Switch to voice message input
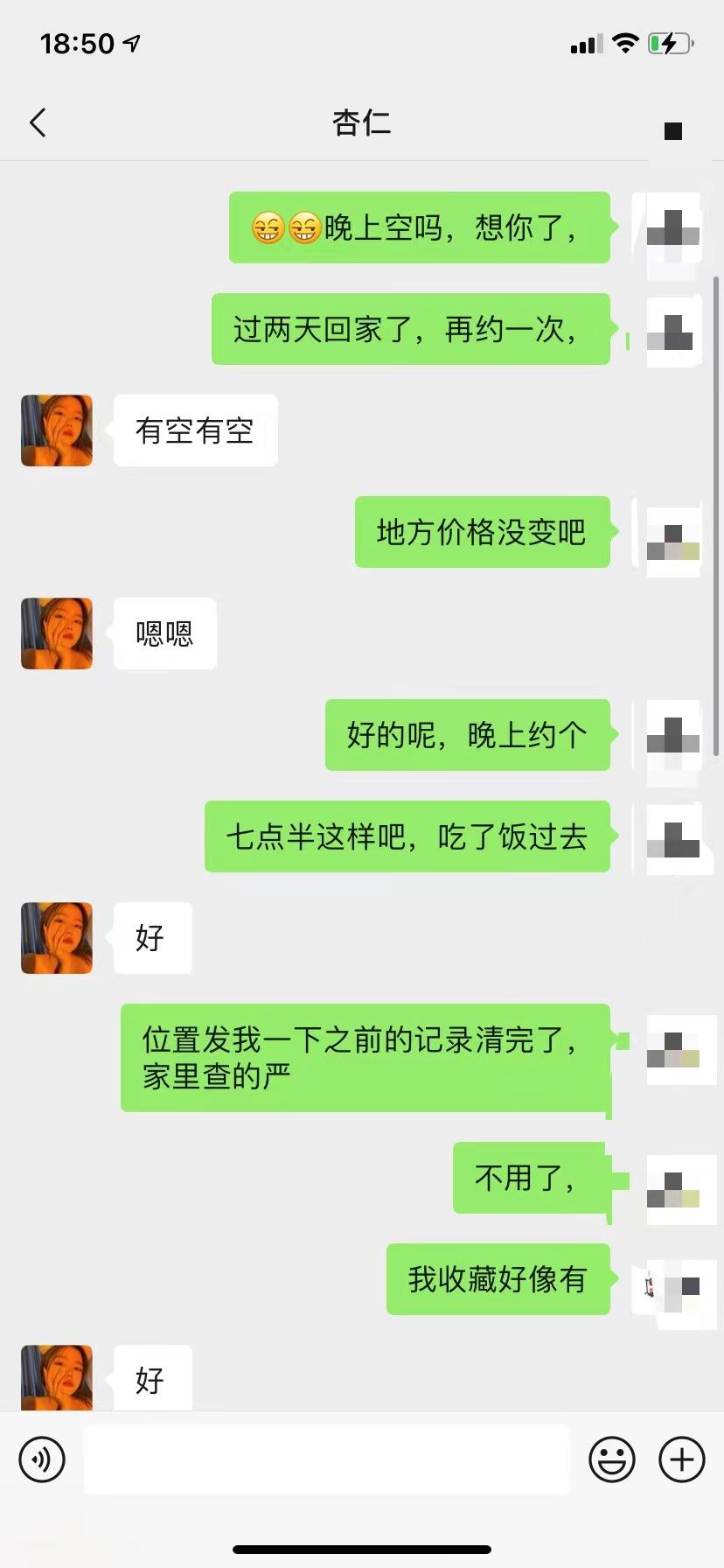The height and width of the screenshot is (1568, 724). [42, 1459]
